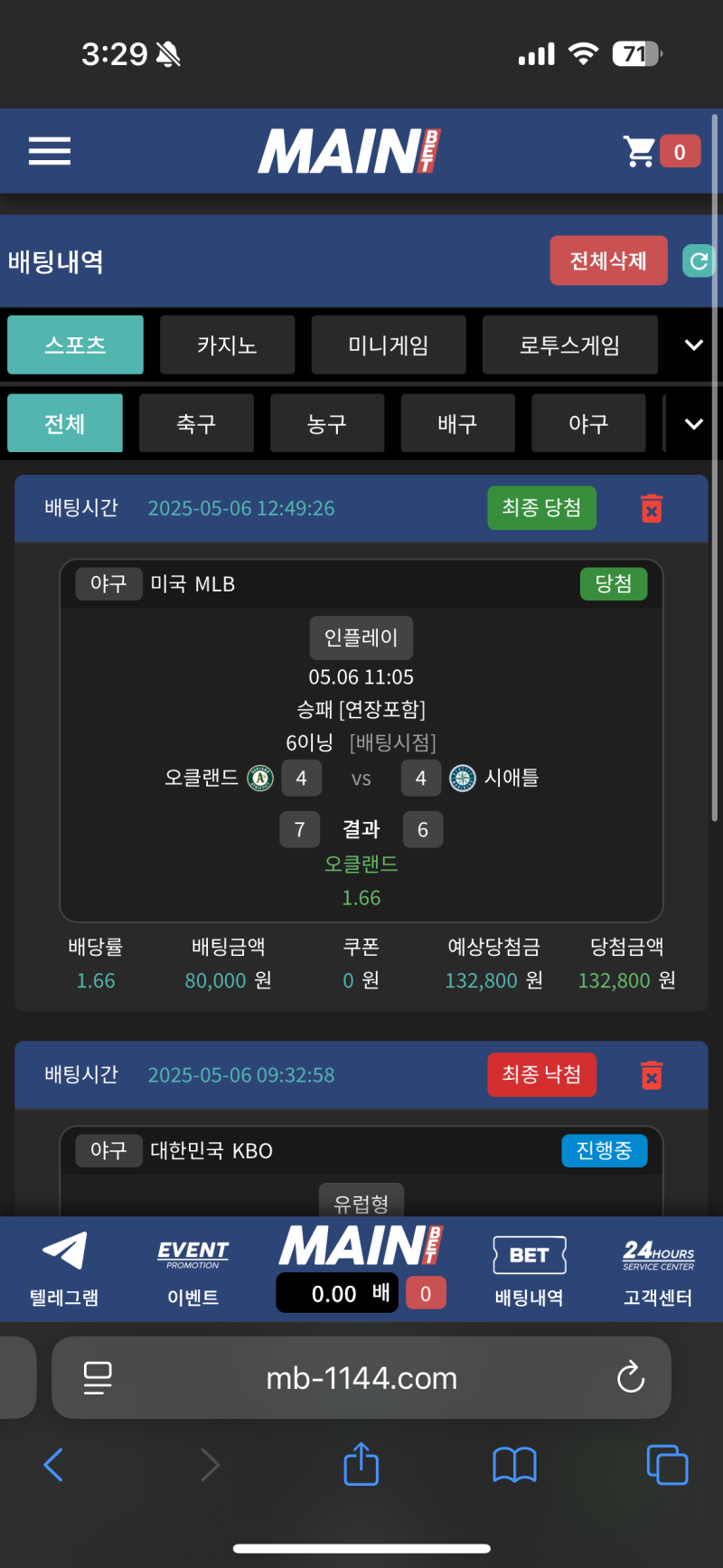Reload the page in Safari
Image resolution: width=723 pixels, height=1568 pixels.
pyautogui.click(x=630, y=1378)
